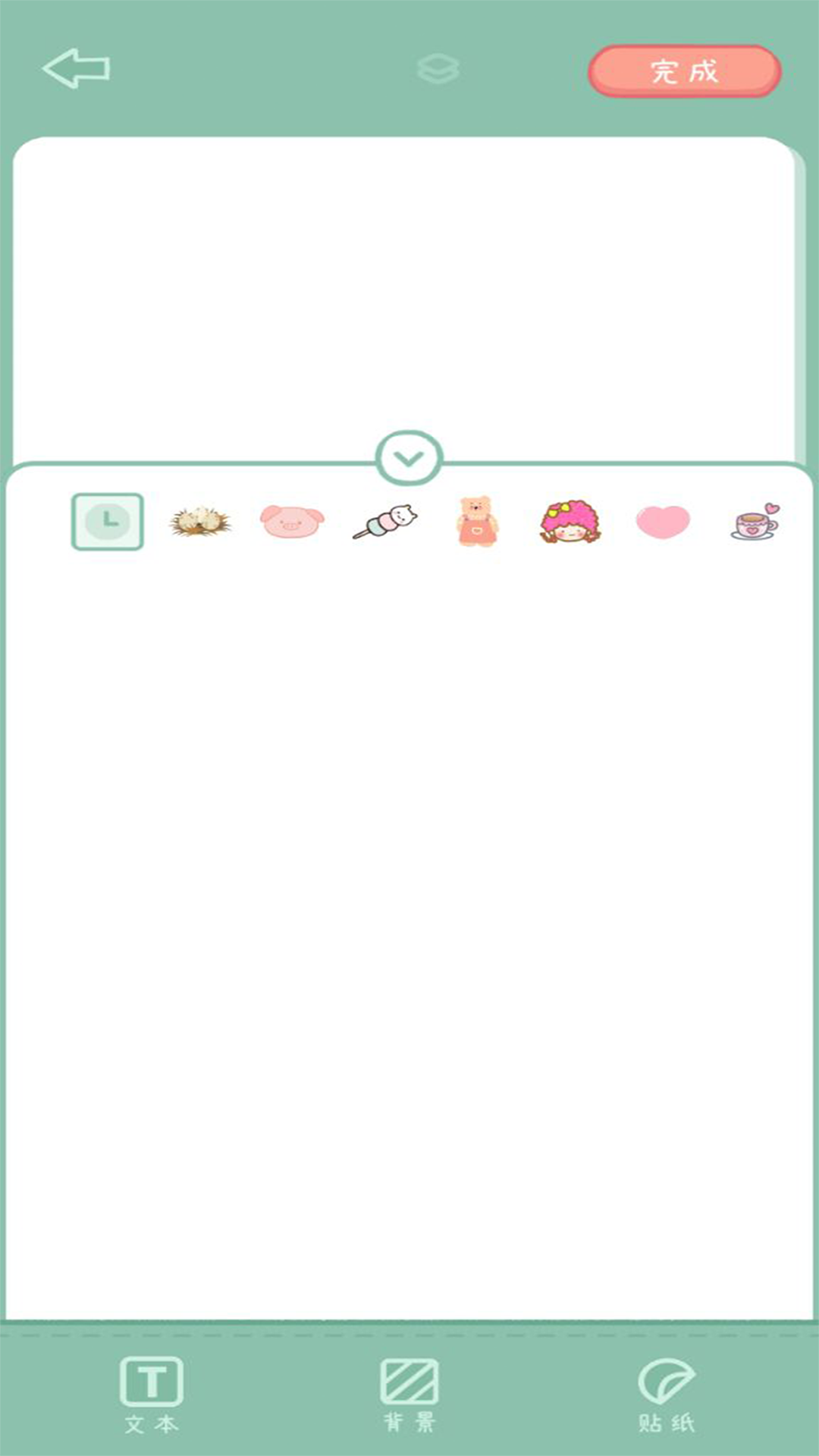Open the 文本 text tool
Screen dimensions: 819x1456
click(x=152, y=1394)
